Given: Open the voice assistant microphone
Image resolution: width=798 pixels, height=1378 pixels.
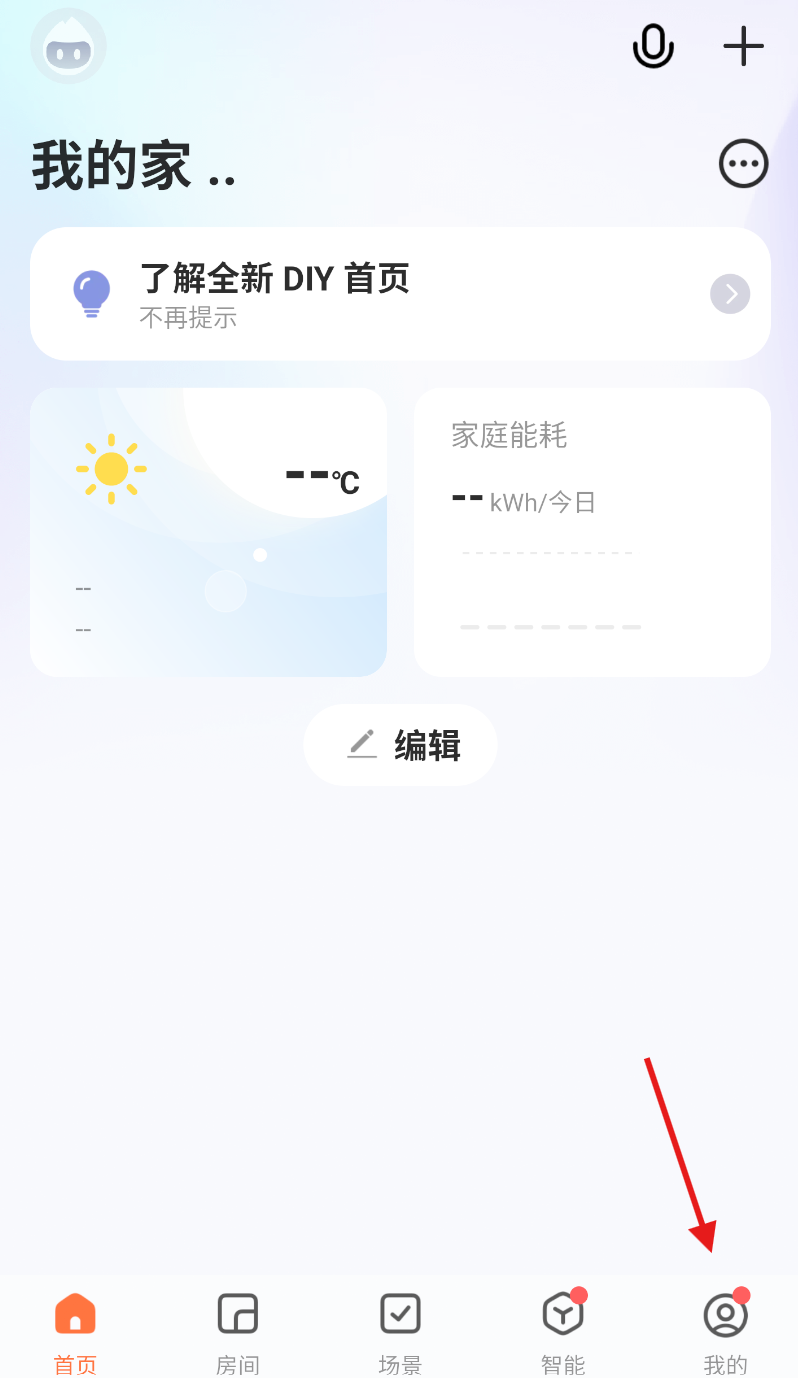Looking at the screenshot, I should 652,46.
